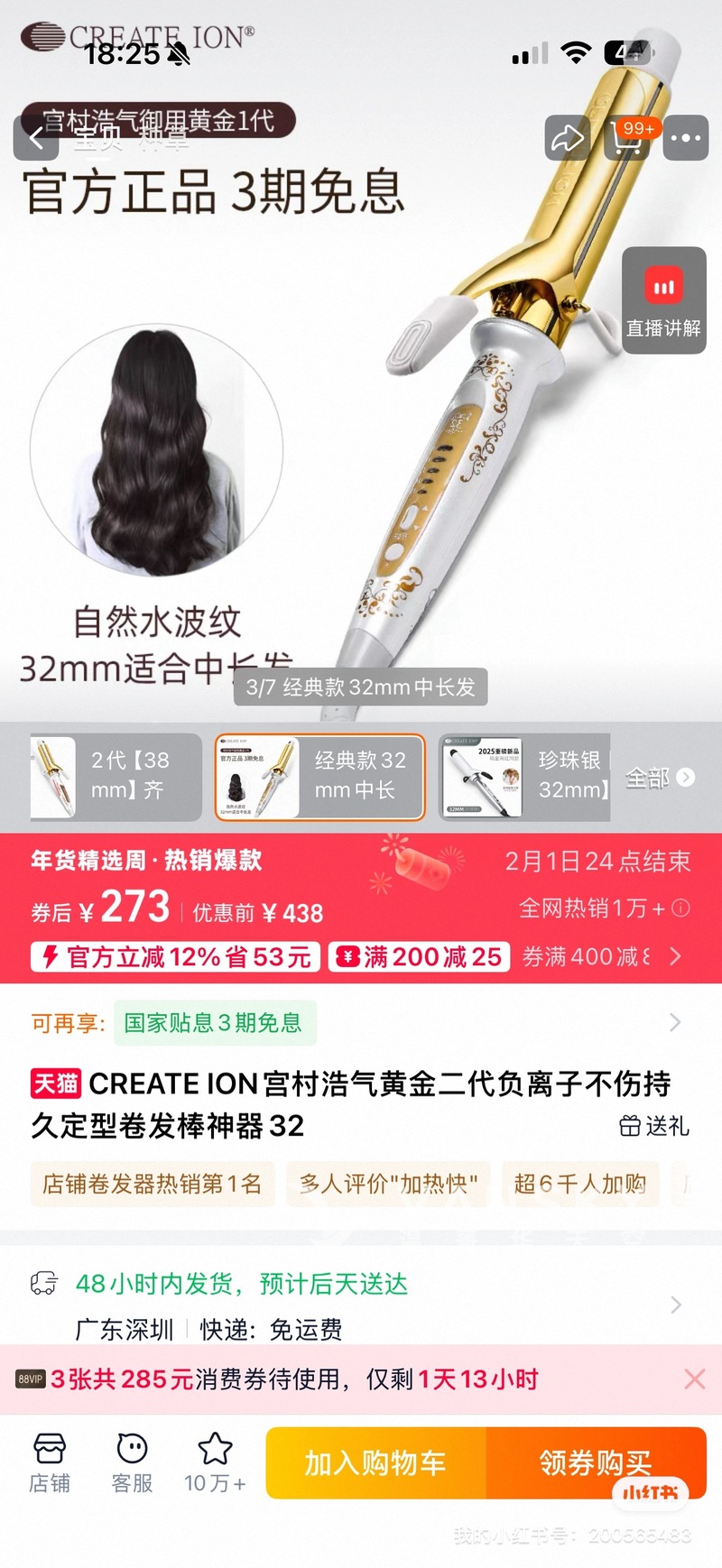Open the 店铺卷发器热销第1名 tag
This screenshot has height=1568, width=722.
[152, 1184]
